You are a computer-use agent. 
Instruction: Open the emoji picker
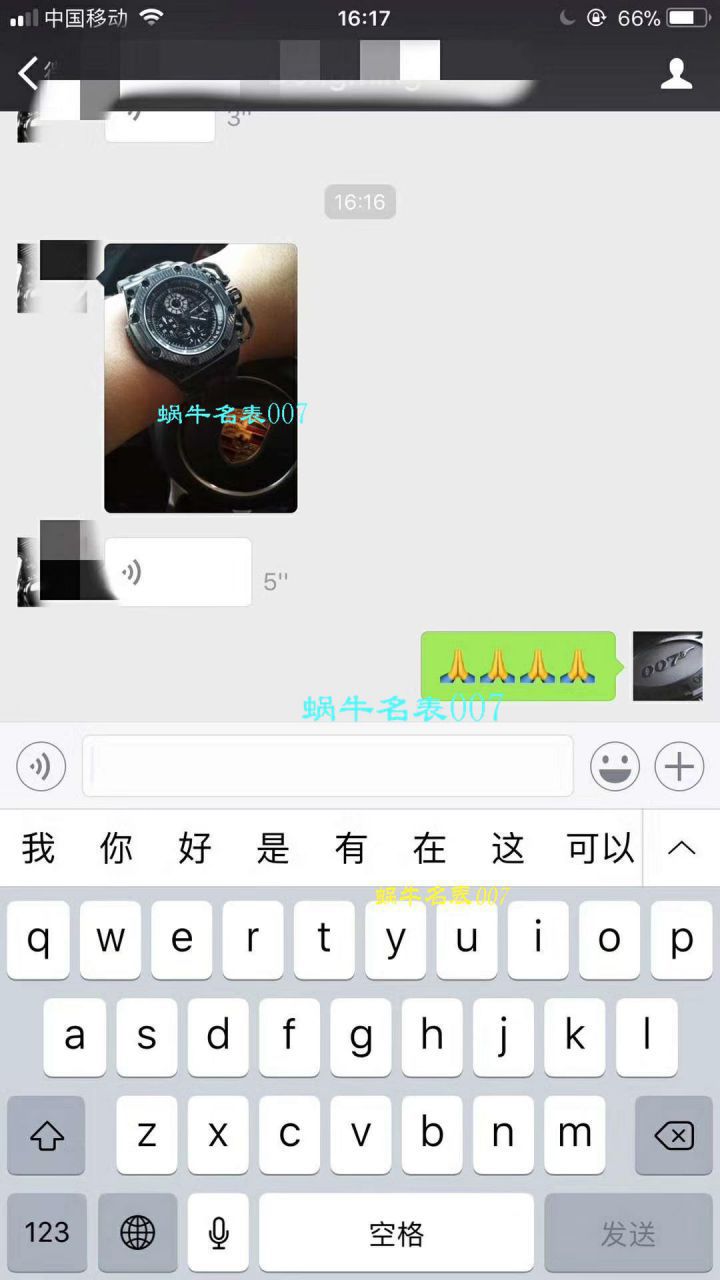pyautogui.click(x=615, y=767)
